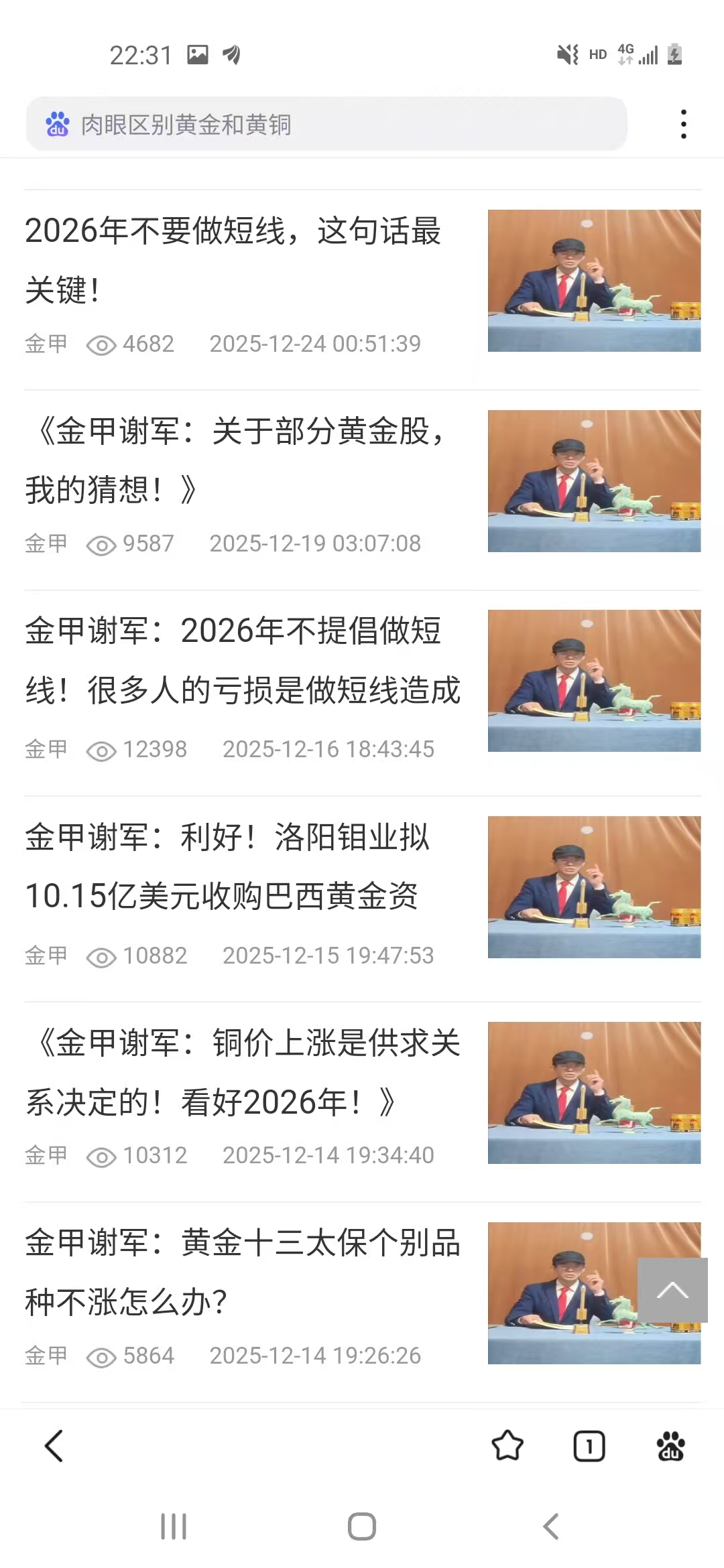Image resolution: width=724 pixels, height=1568 pixels.
Task: Open the tab switcher showing 1 tab
Action: (x=589, y=1446)
